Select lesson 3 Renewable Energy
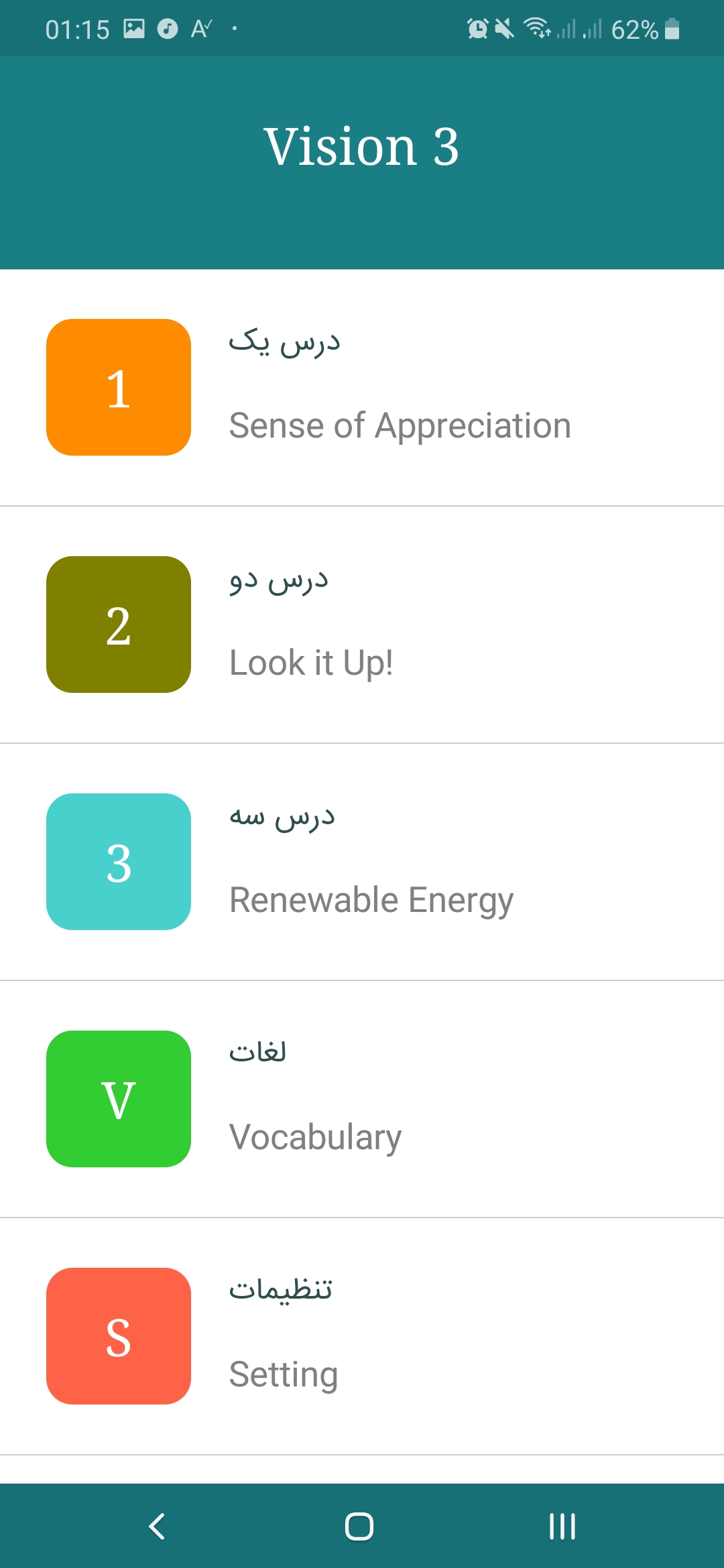Image resolution: width=724 pixels, height=1568 pixels. click(x=362, y=862)
